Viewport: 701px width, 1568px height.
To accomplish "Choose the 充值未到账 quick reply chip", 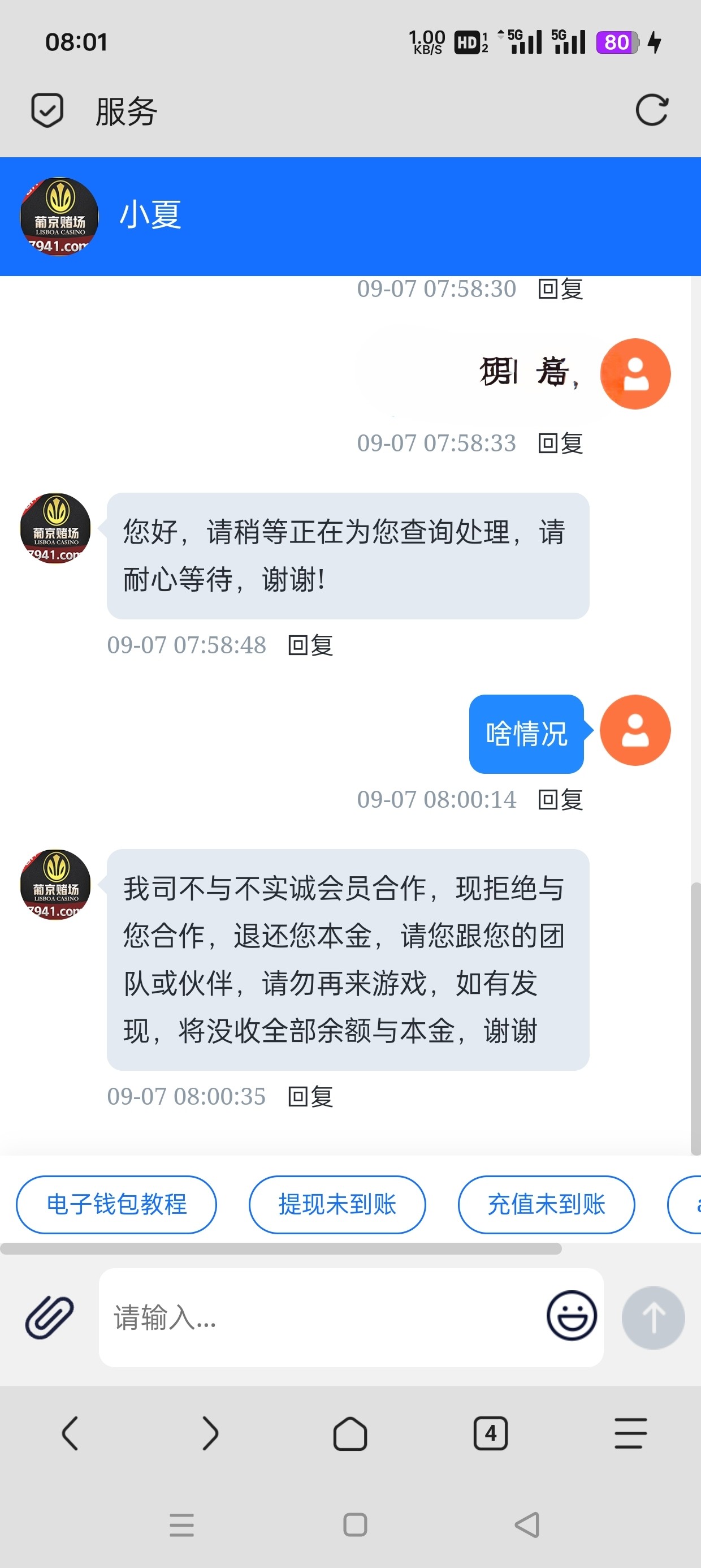I will [x=546, y=1204].
